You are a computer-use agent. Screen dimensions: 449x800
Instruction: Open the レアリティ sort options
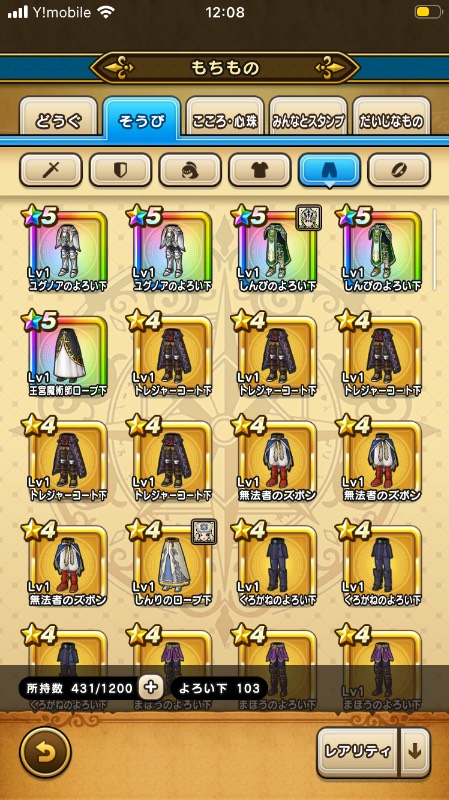point(357,752)
